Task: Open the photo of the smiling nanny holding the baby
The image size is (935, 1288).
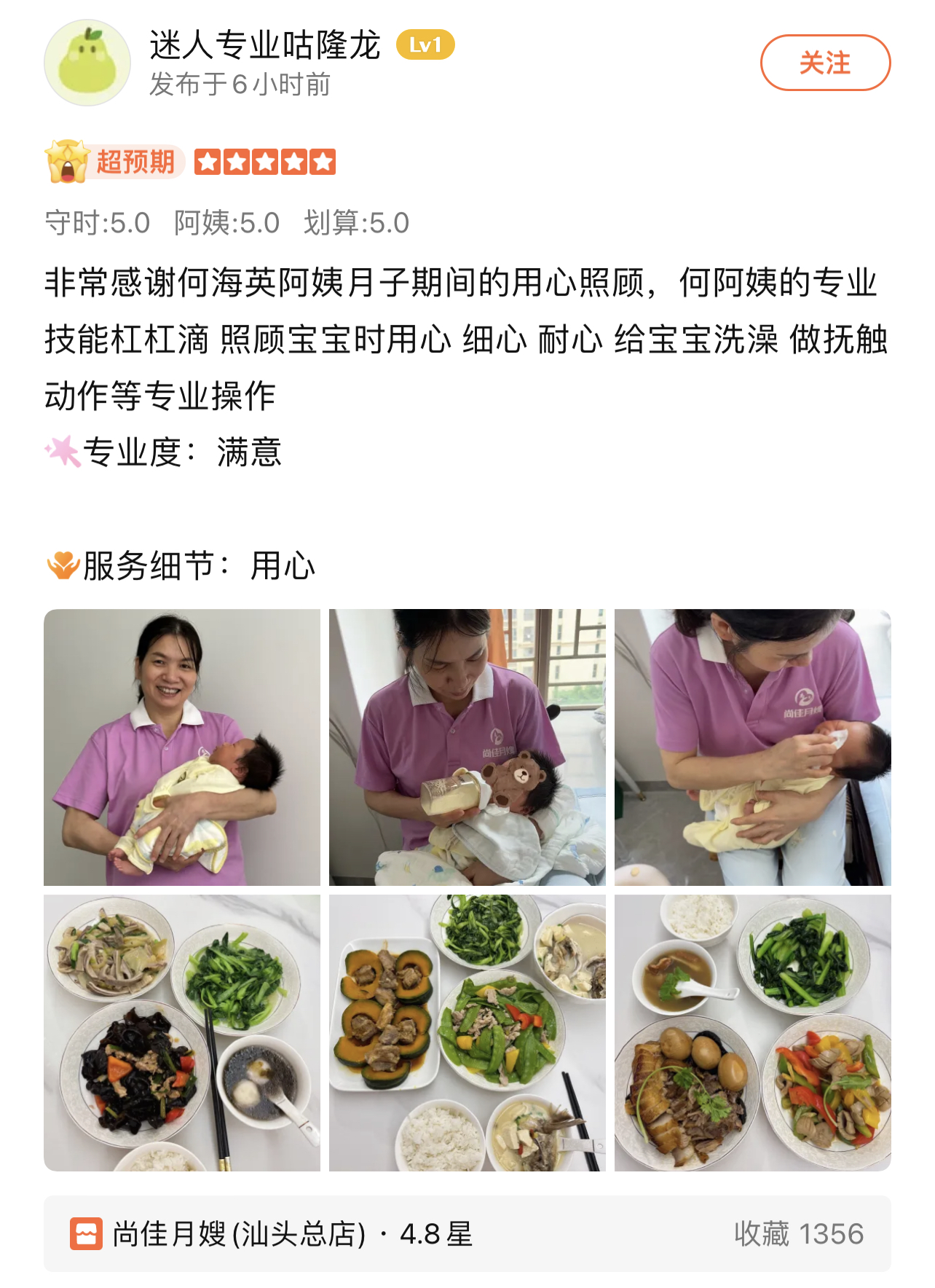Action: 182,747
